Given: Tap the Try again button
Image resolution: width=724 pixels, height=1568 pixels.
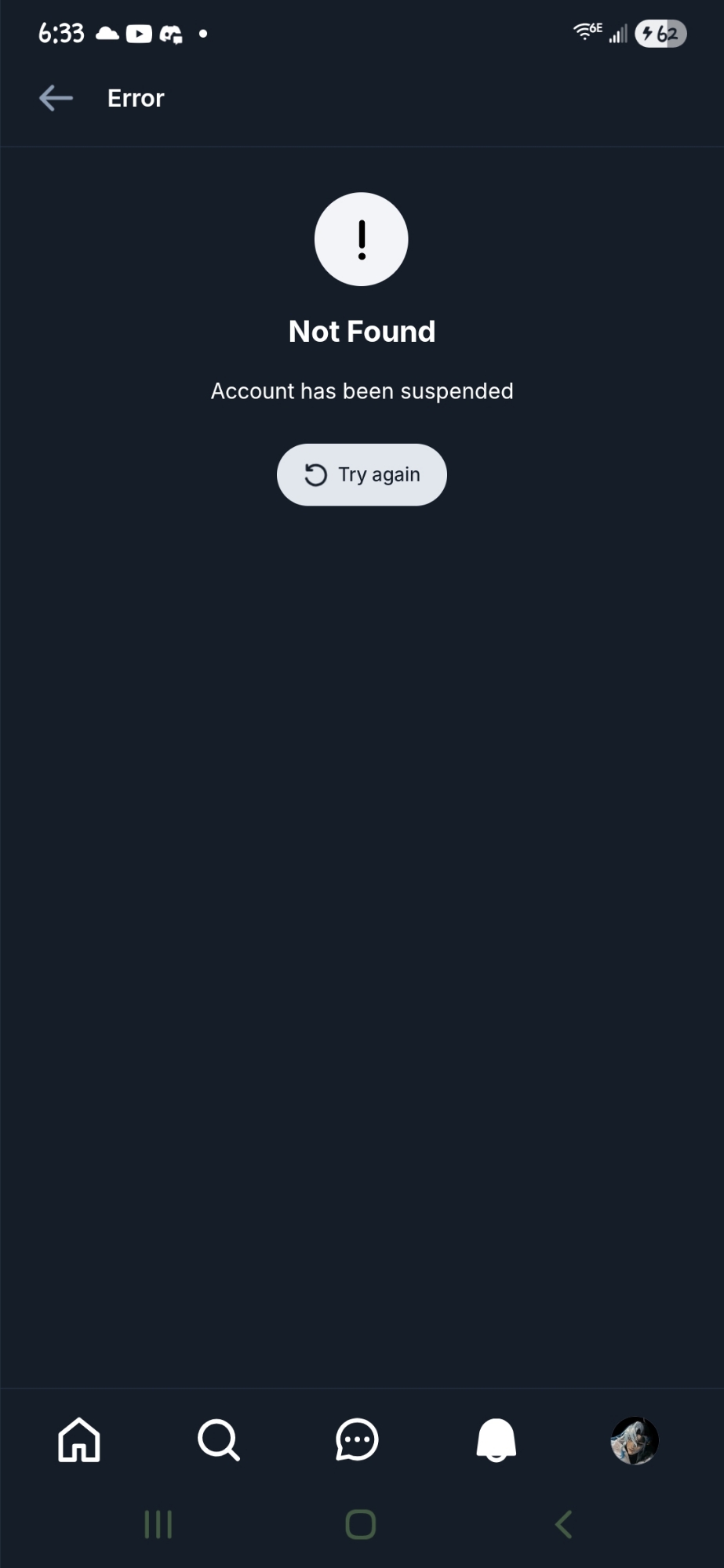Looking at the screenshot, I should tap(362, 474).
